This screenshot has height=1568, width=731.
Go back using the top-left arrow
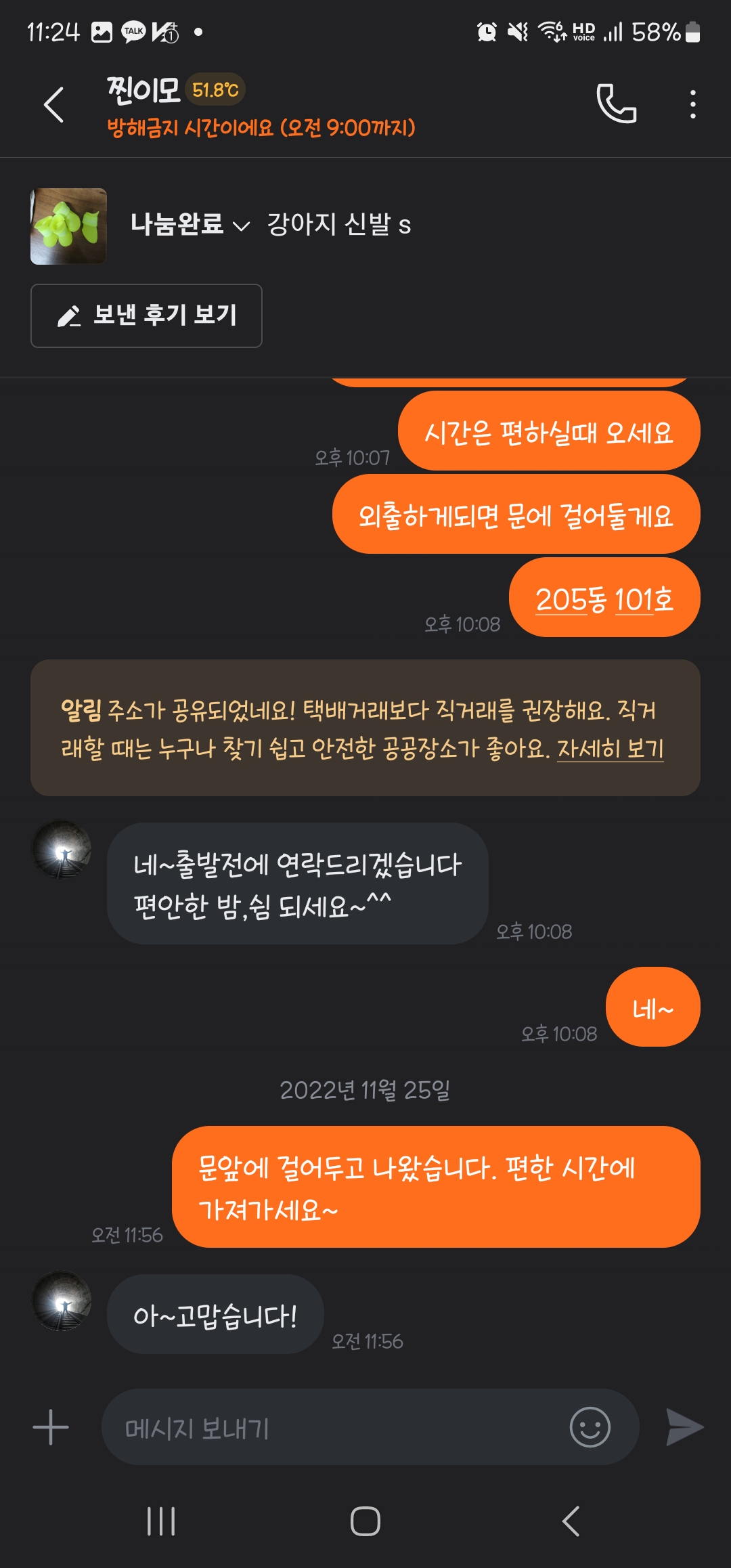(53, 105)
